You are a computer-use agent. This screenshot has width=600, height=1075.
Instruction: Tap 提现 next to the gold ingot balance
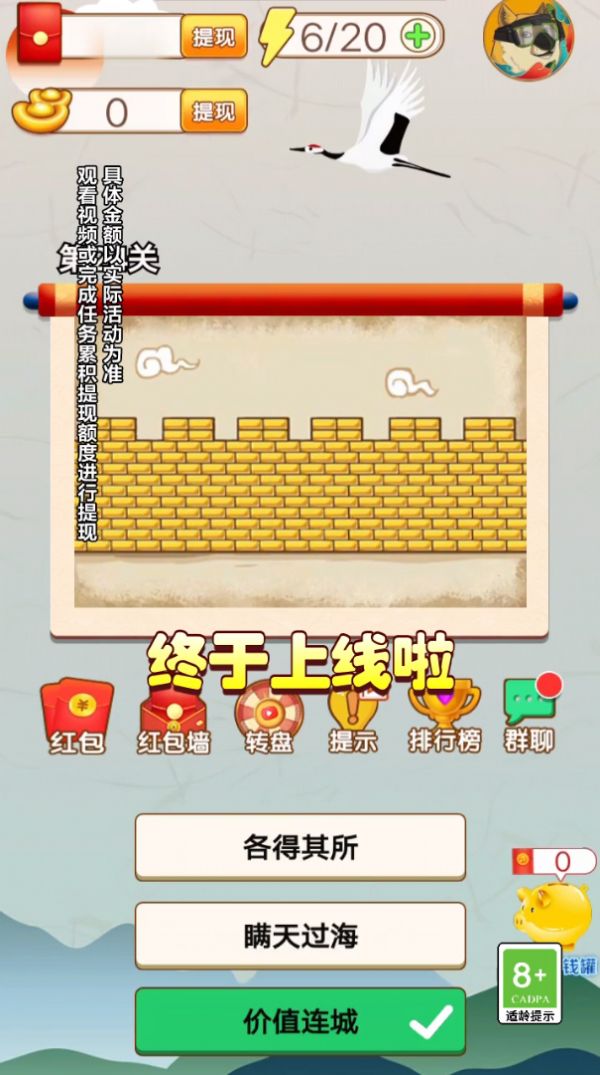[213, 111]
